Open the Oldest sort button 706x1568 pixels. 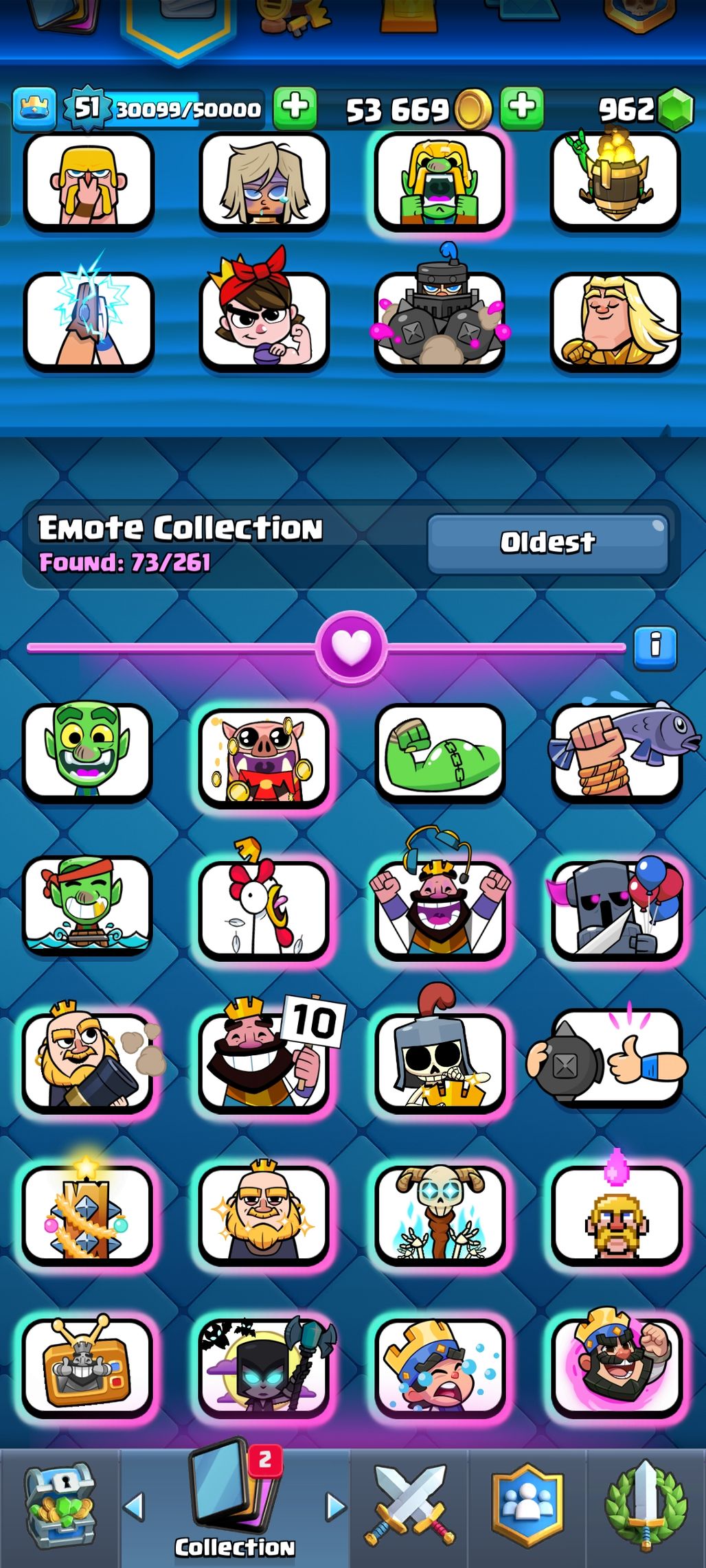[x=547, y=543]
